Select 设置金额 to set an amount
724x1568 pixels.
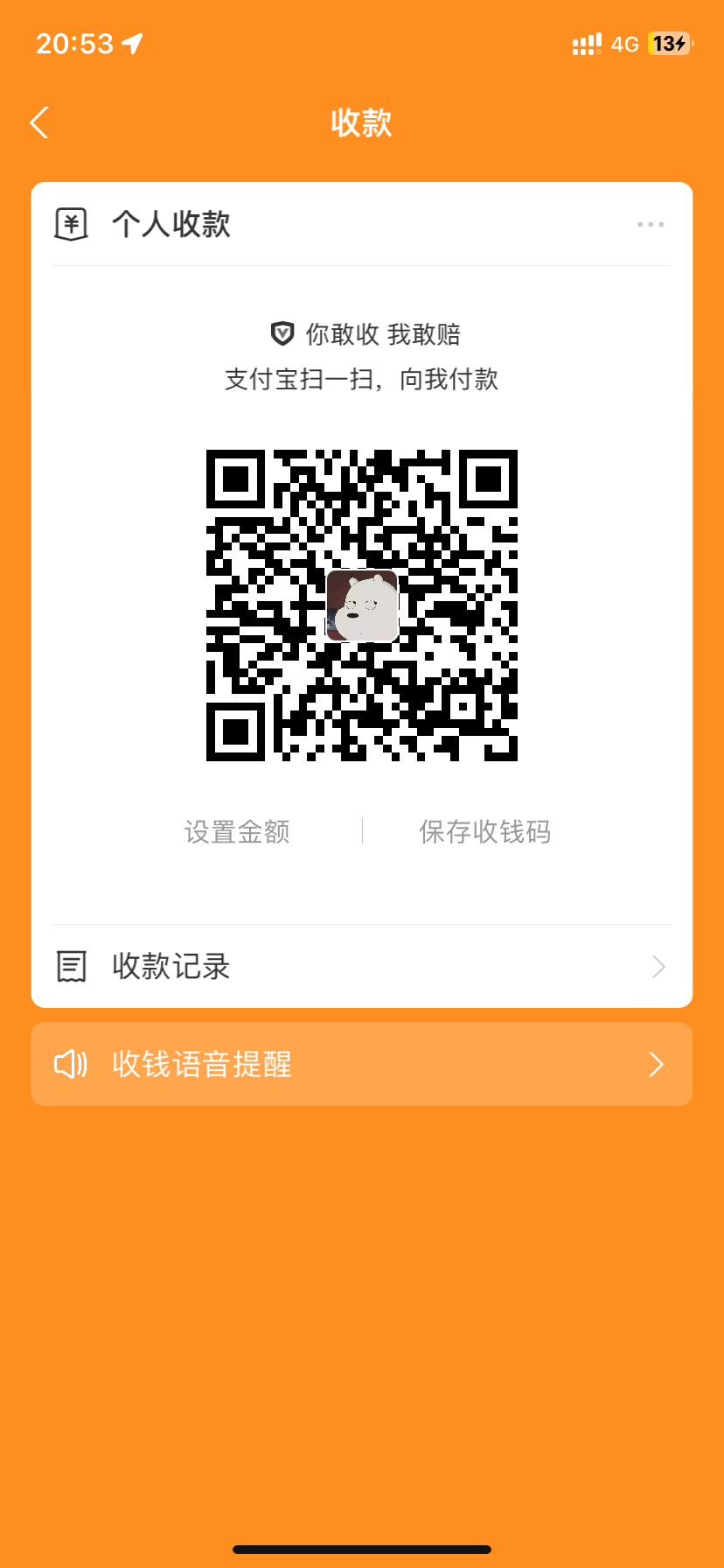tap(237, 831)
